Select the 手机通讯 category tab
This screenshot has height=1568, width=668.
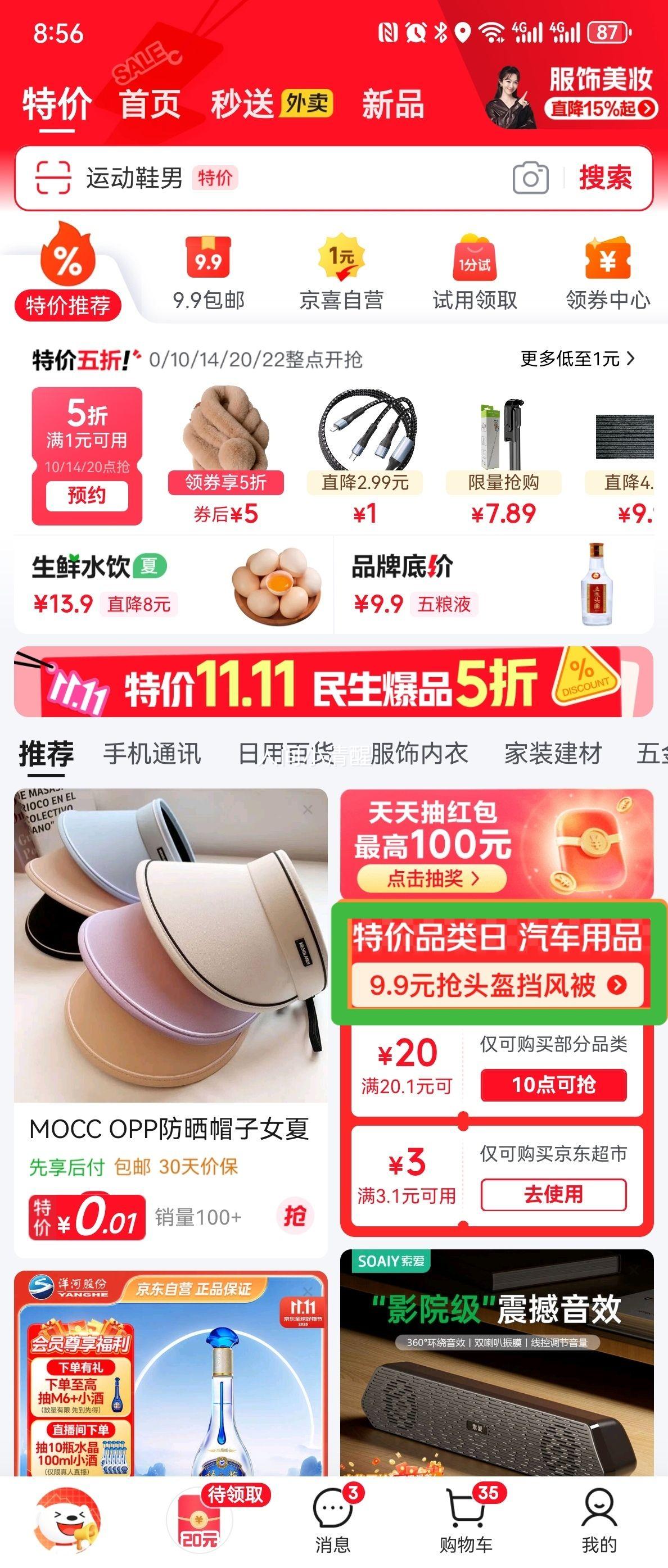click(152, 754)
